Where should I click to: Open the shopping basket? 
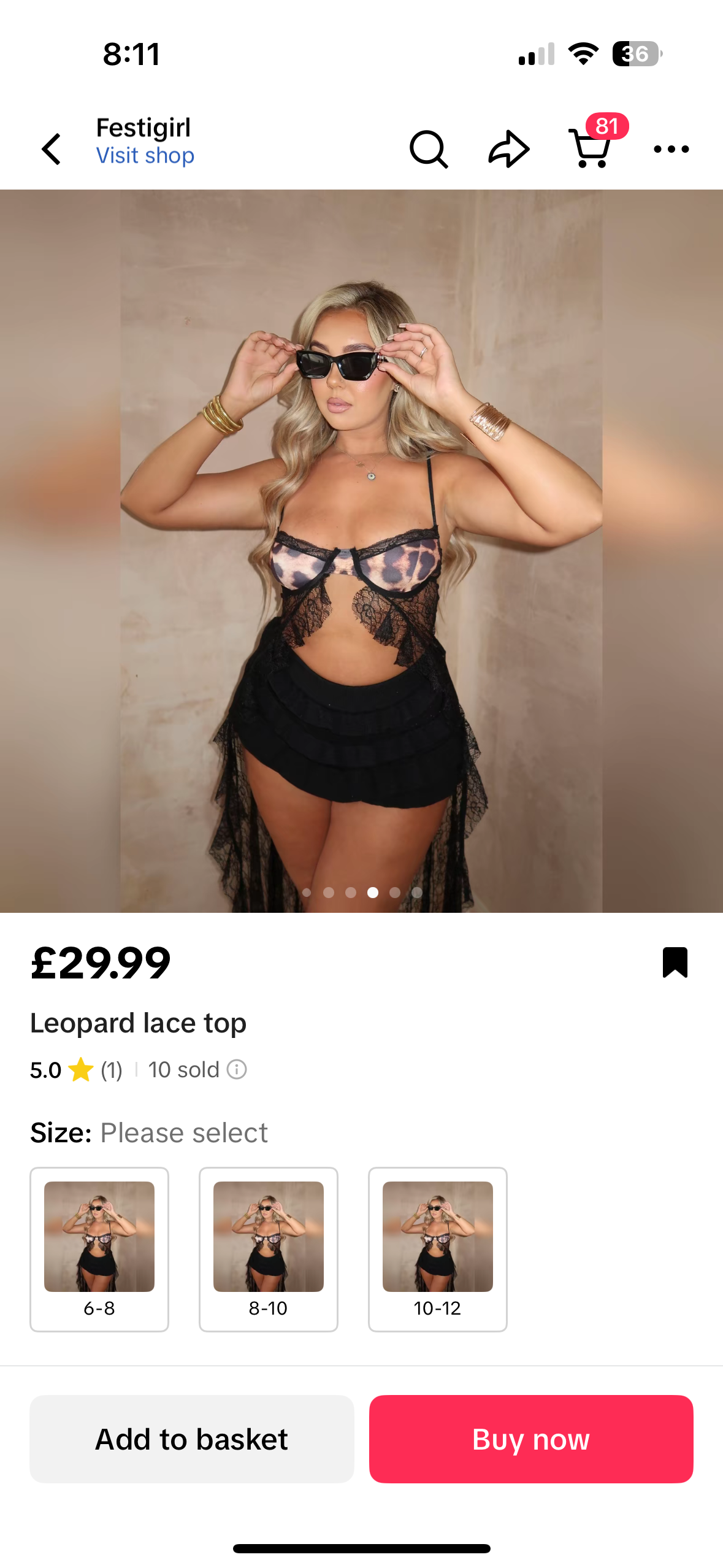coord(591,148)
